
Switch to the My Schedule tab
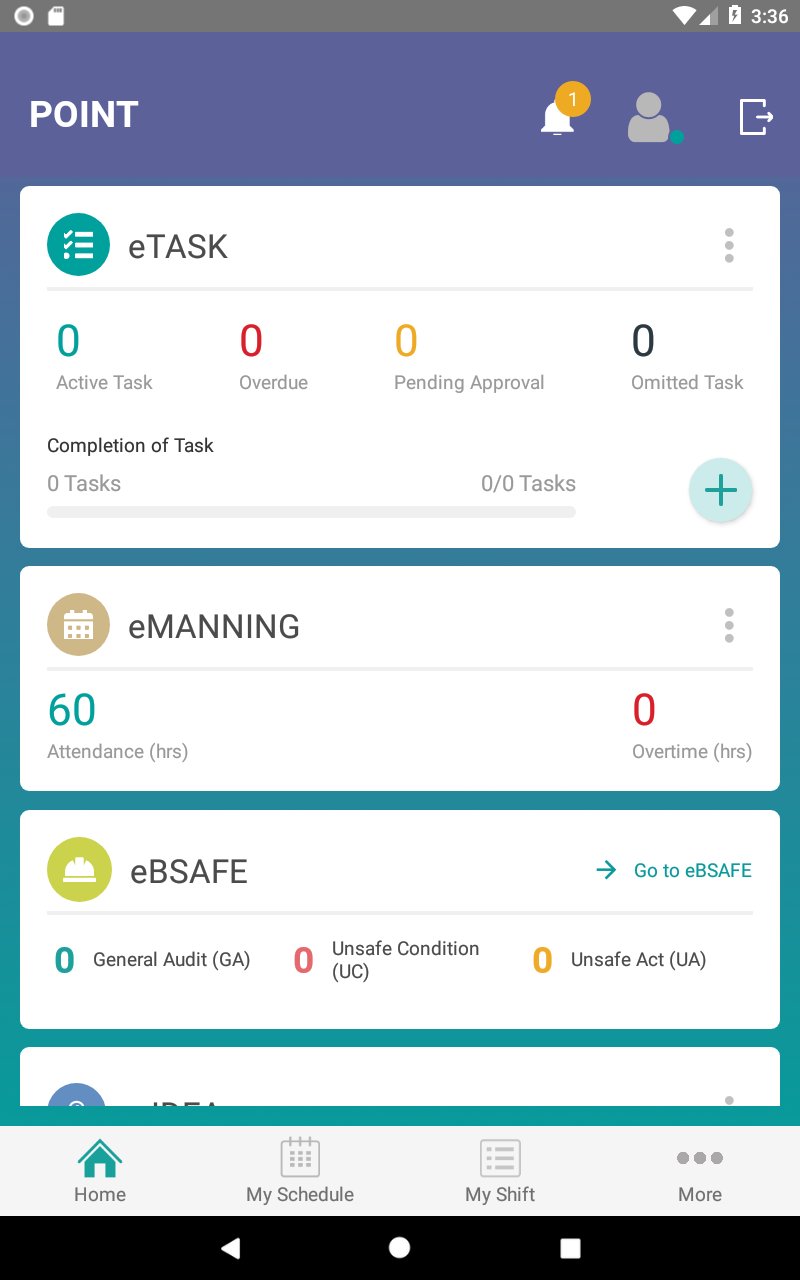[x=300, y=1170]
